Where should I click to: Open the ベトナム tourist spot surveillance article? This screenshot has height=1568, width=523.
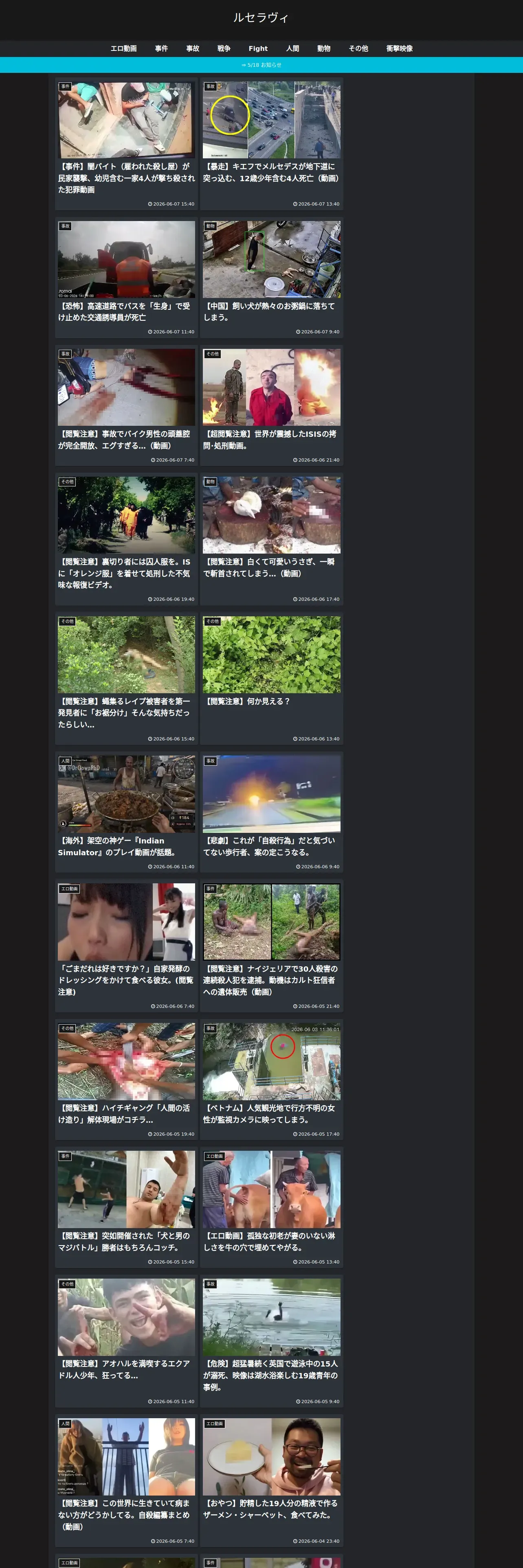(272, 1079)
